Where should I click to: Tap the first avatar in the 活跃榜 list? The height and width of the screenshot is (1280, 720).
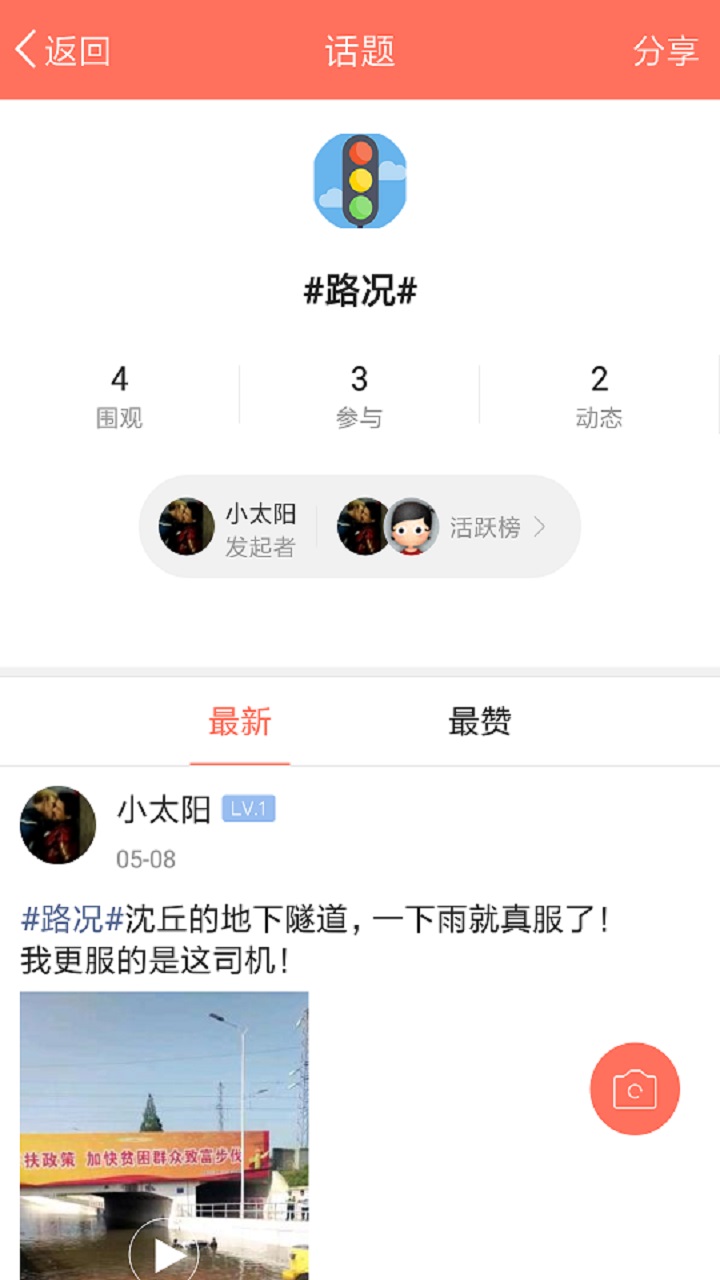(365, 527)
